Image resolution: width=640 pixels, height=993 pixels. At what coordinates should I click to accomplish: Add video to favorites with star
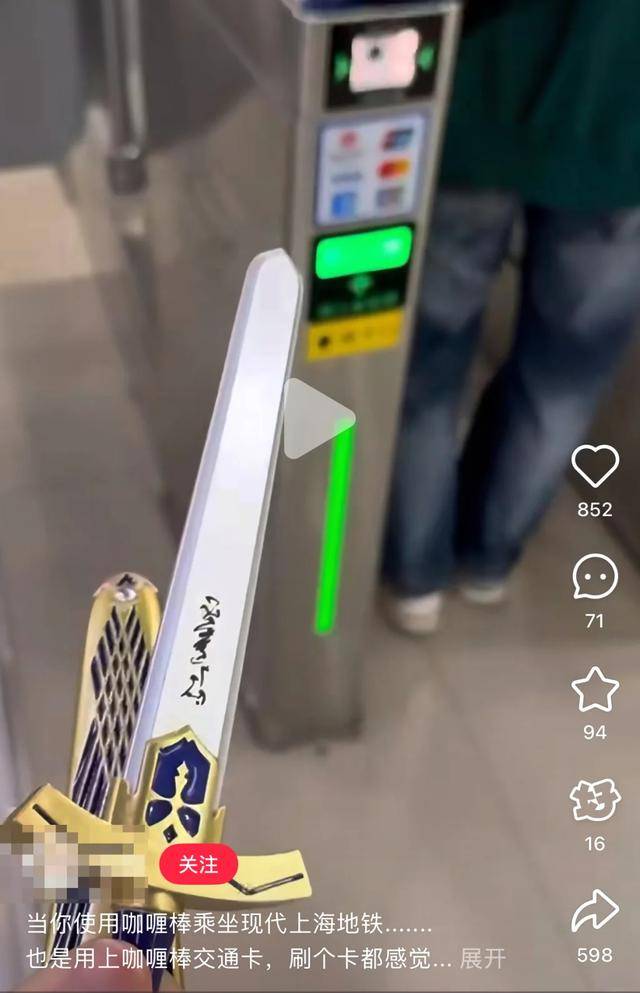coord(595,690)
